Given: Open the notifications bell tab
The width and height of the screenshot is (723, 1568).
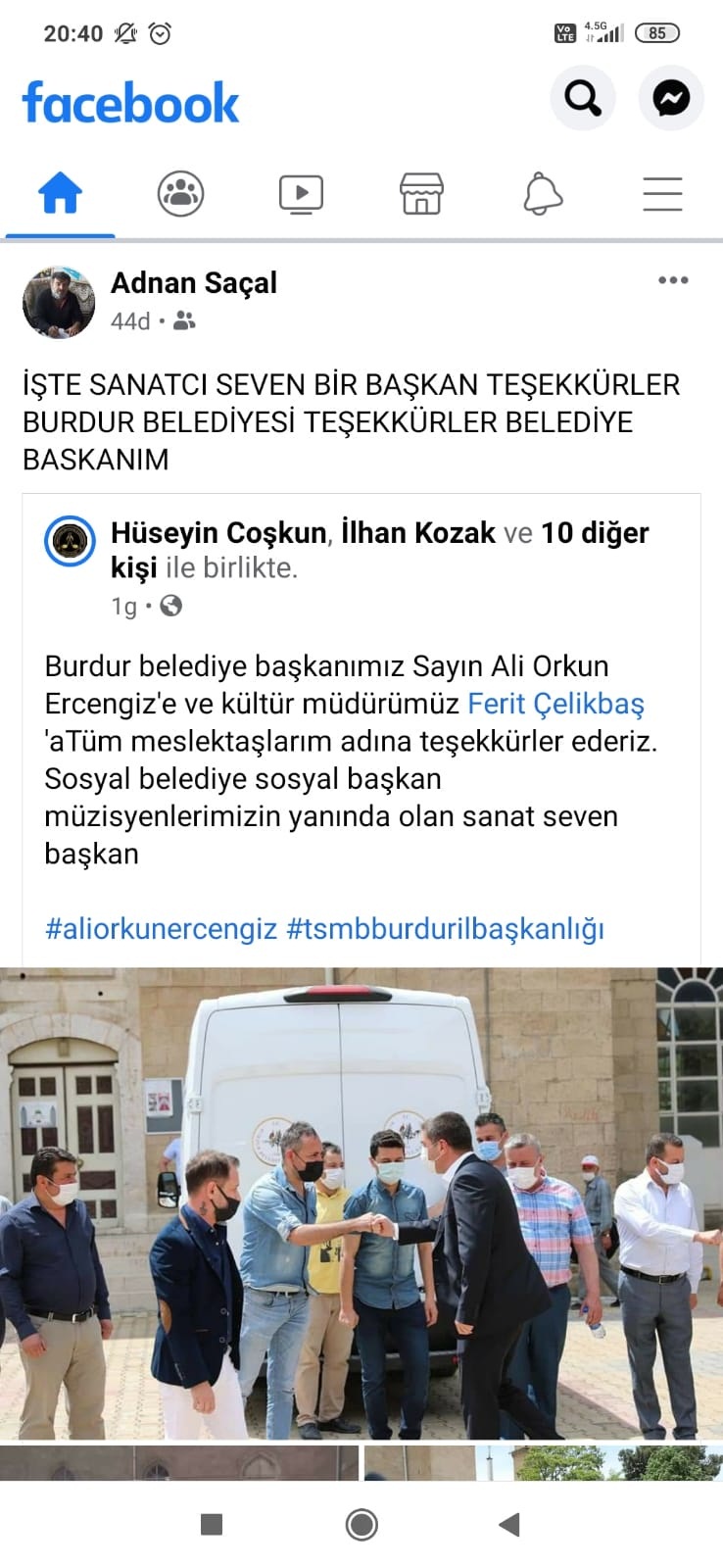Looking at the screenshot, I should [x=542, y=193].
